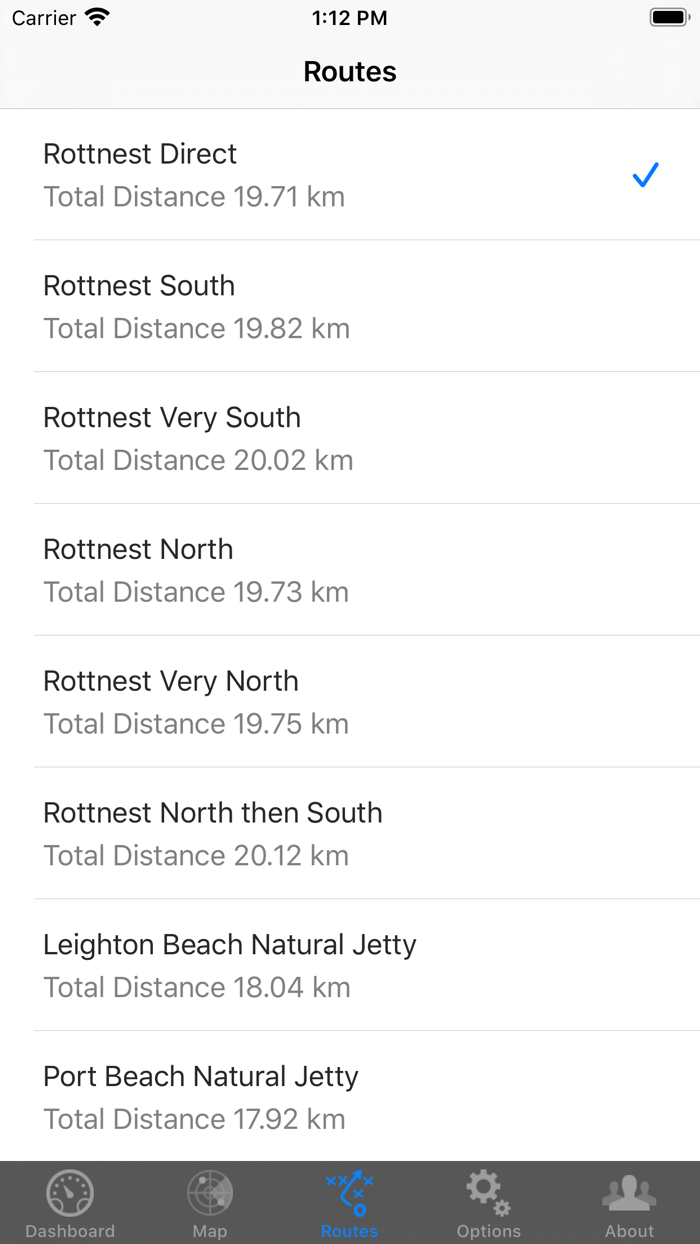Choose the Rottnest Very North route
Screen dimensions: 700x1244
coord(350,702)
